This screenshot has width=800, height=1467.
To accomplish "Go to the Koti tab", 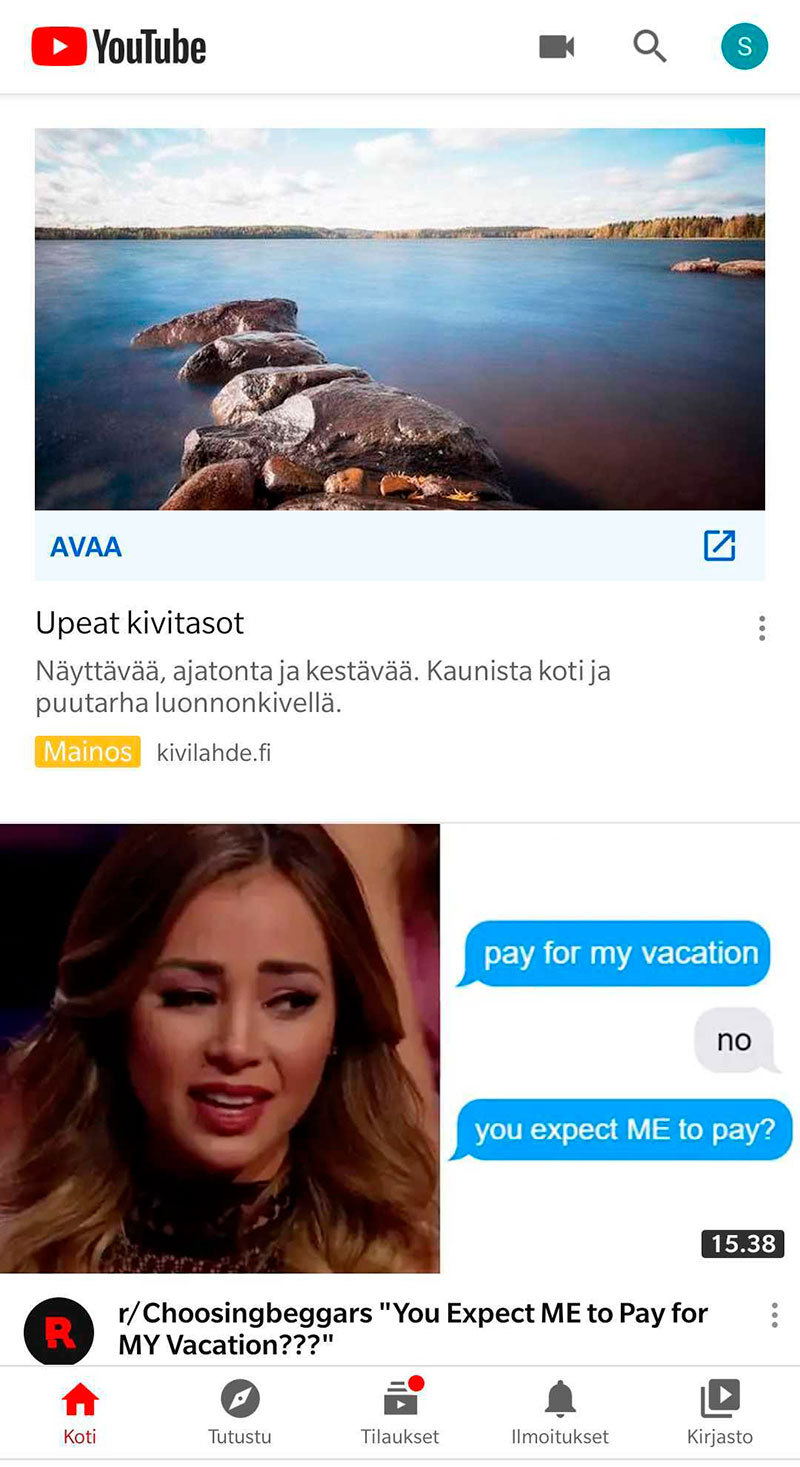I will pyautogui.click(x=80, y=1412).
